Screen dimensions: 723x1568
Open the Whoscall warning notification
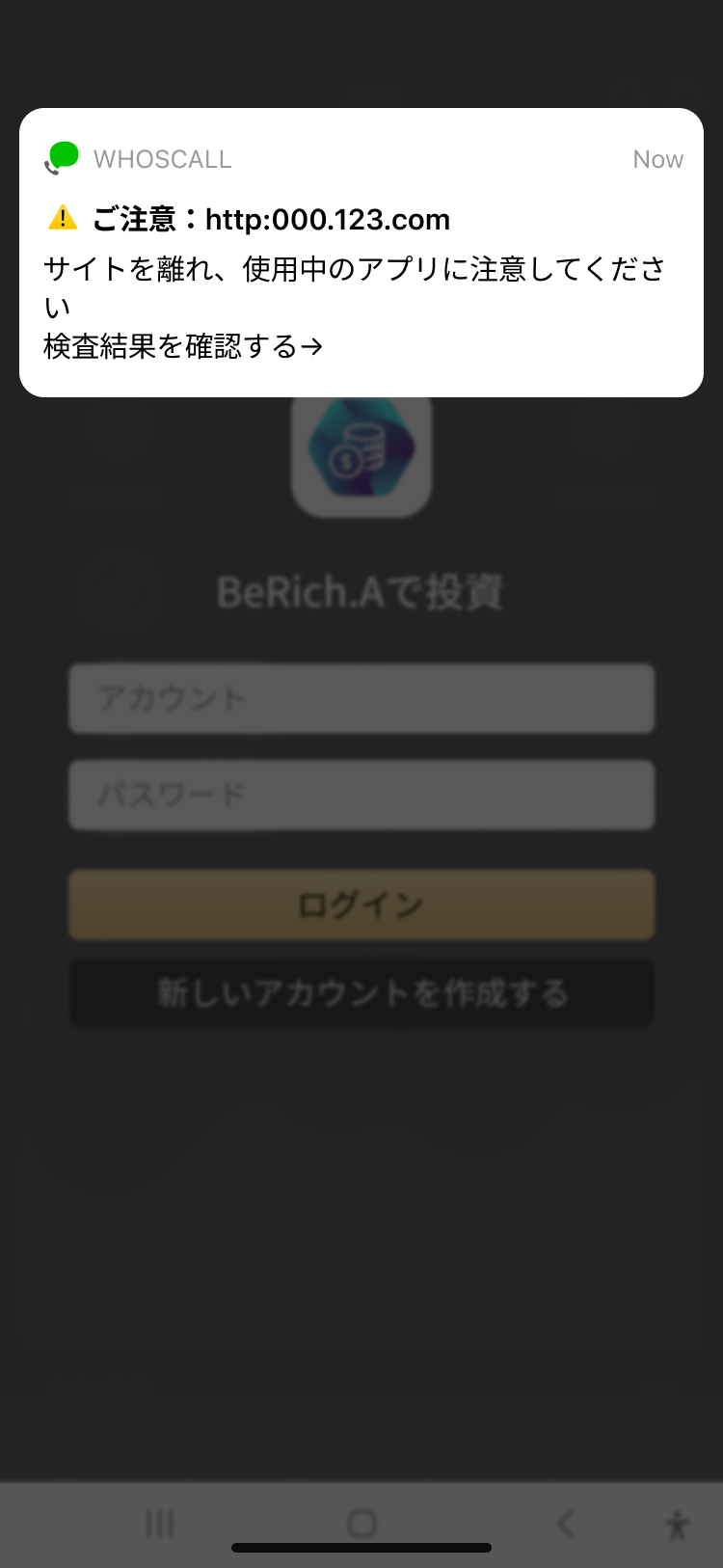click(x=361, y=251)
